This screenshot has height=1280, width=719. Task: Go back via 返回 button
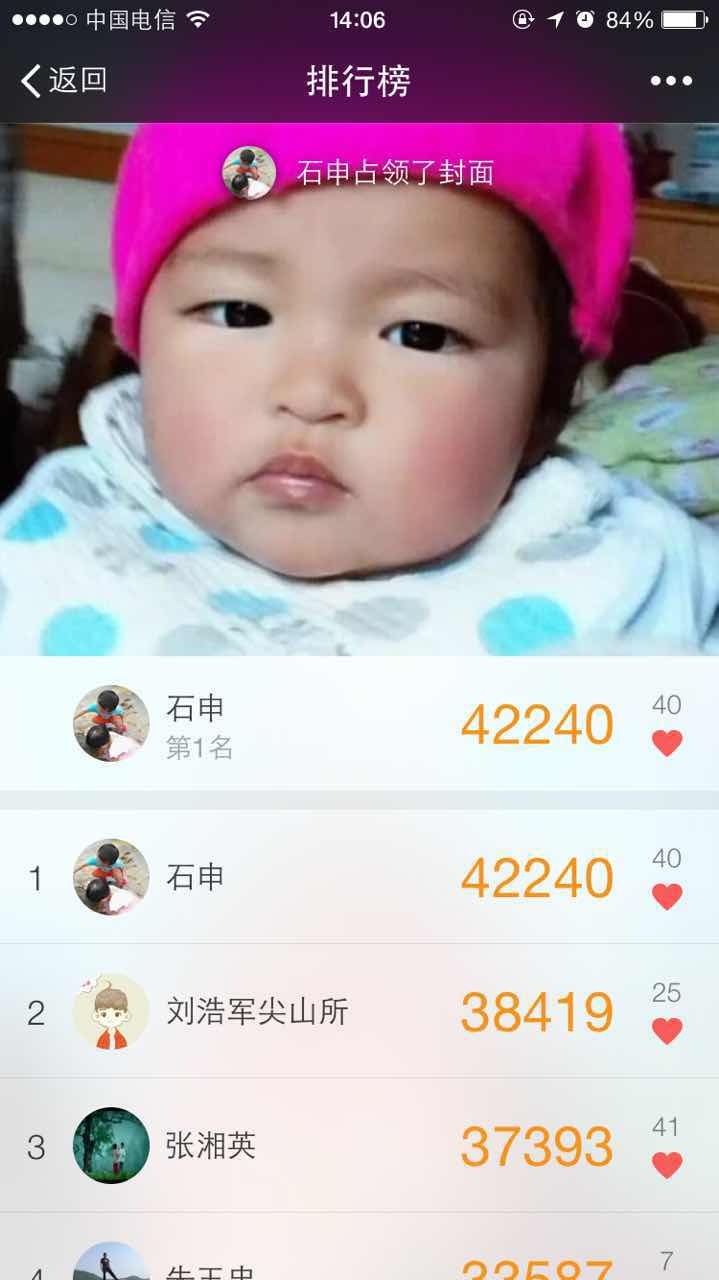tap(64, 80)
